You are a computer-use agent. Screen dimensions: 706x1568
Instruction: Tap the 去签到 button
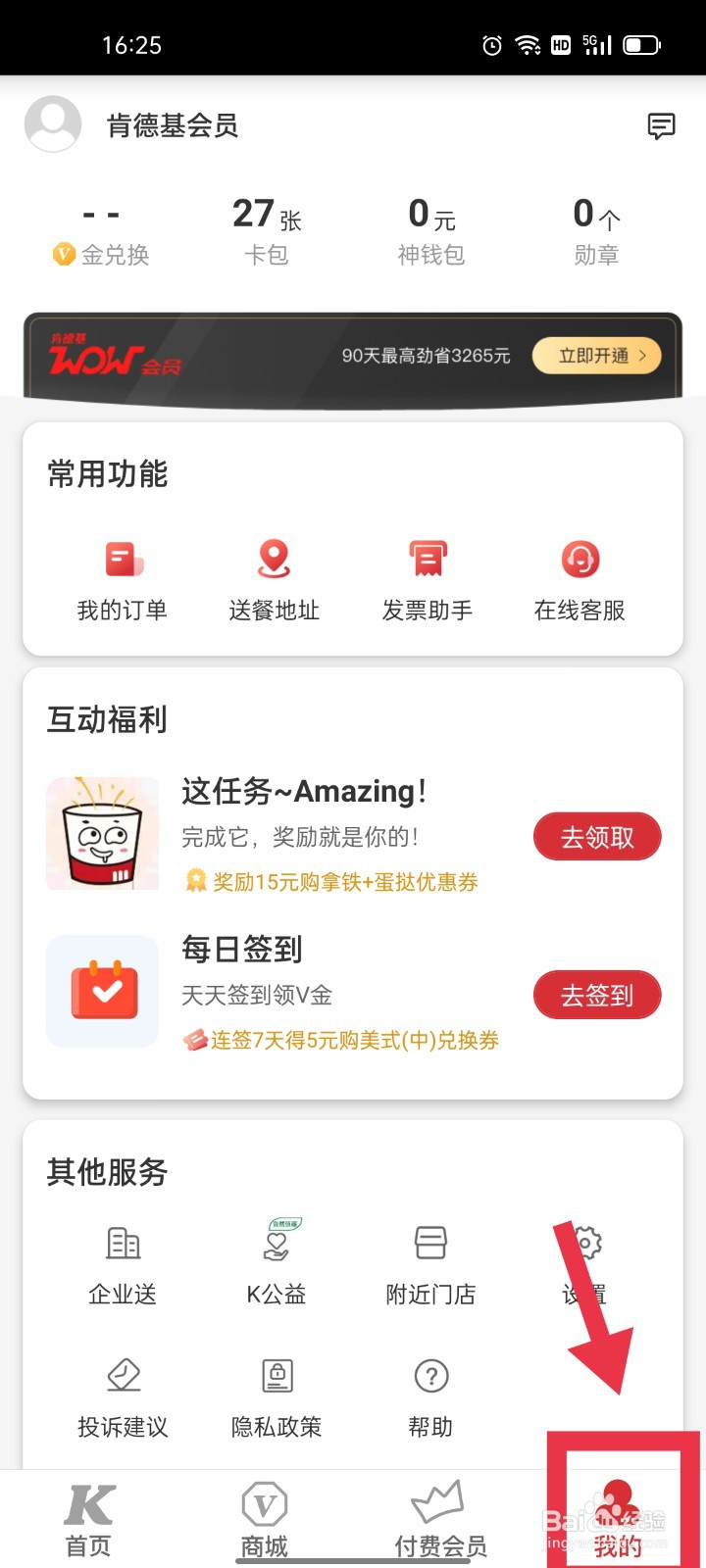(597, 996)
